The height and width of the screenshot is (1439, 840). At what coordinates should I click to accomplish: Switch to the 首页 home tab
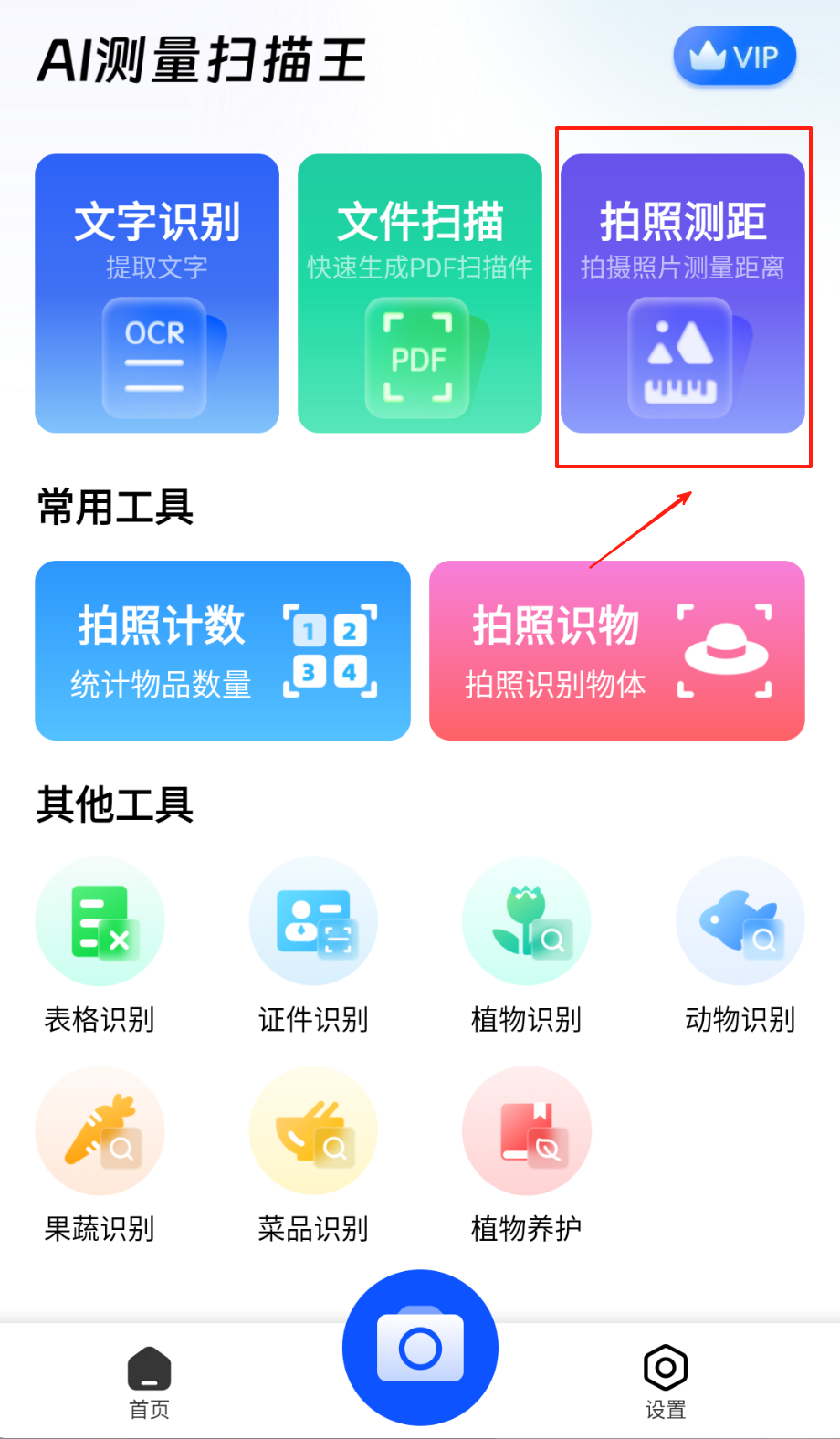(149, 1382)
